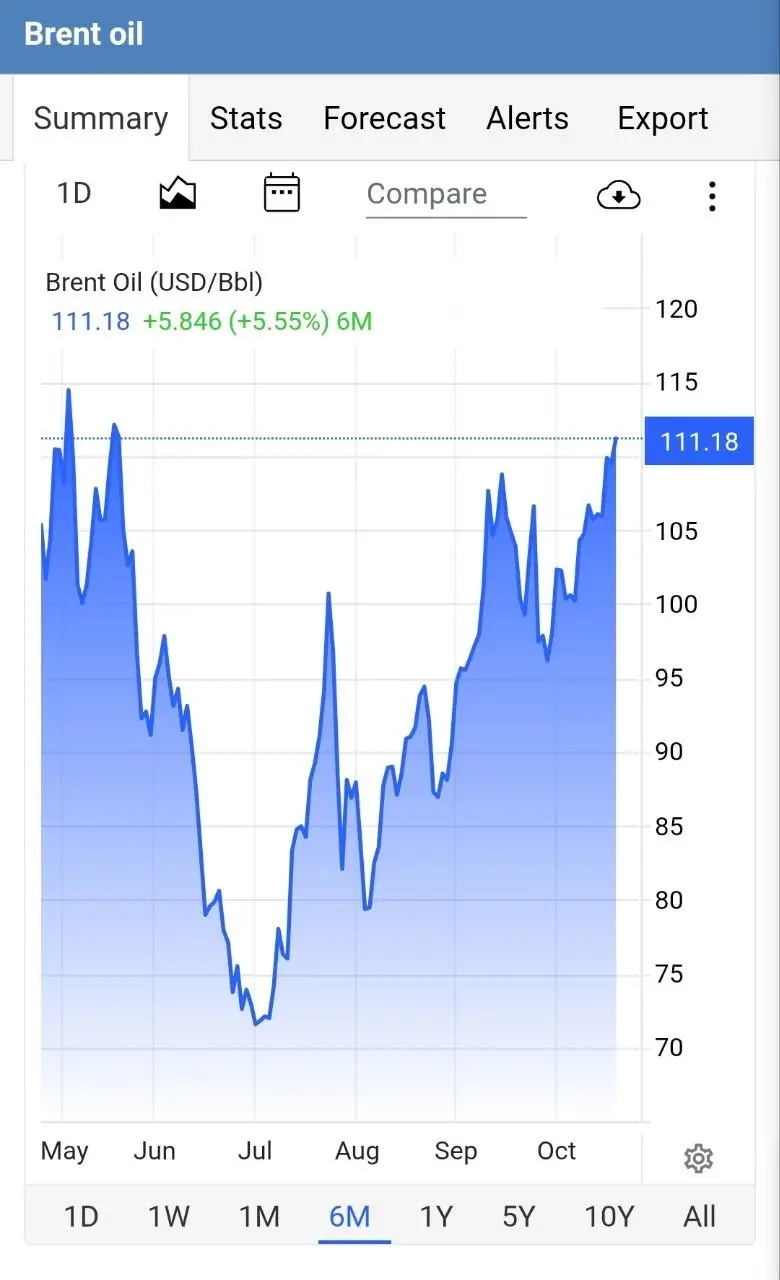Switch chart to 5Y range
Viewport: 780px width, 1280px height.
coord(519,1216)
